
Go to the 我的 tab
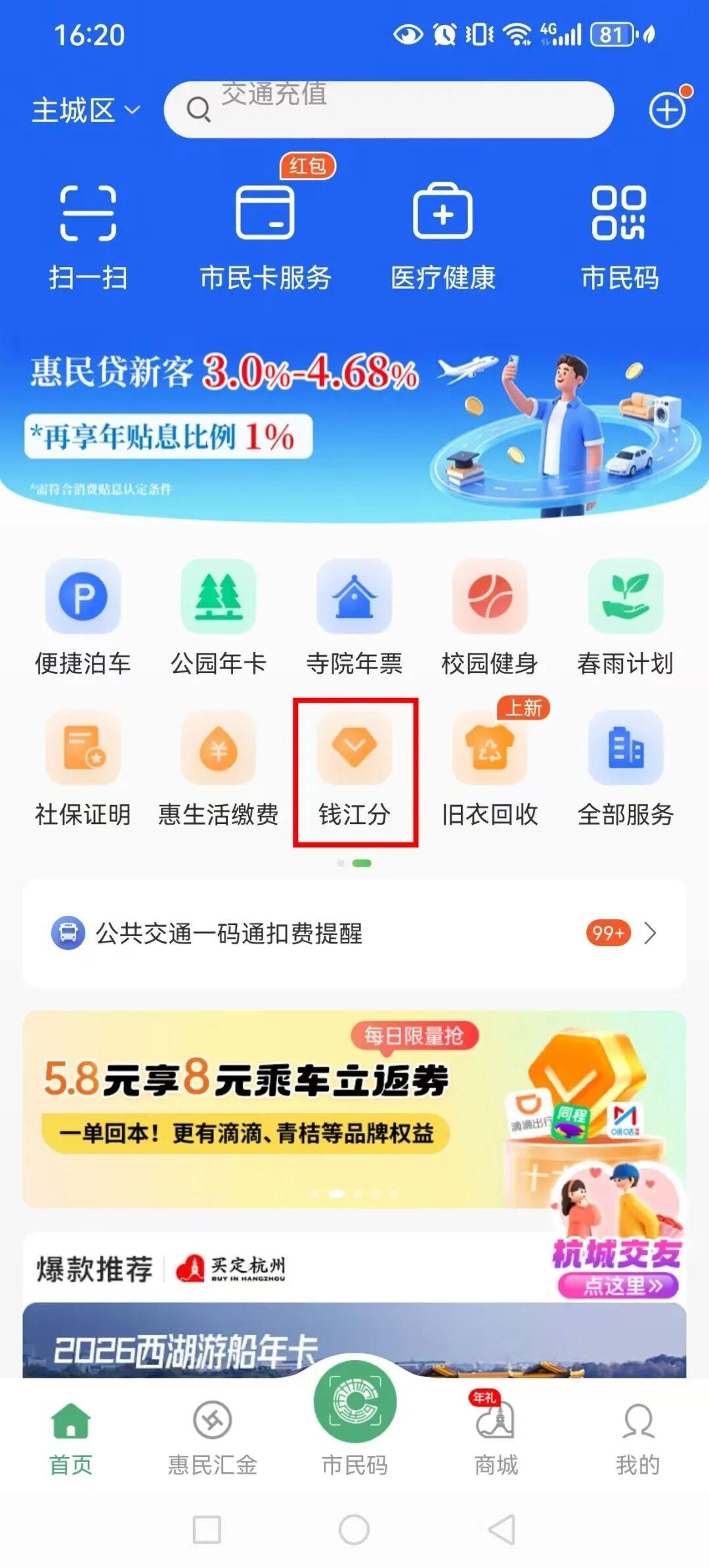[x=637, y=1437]
